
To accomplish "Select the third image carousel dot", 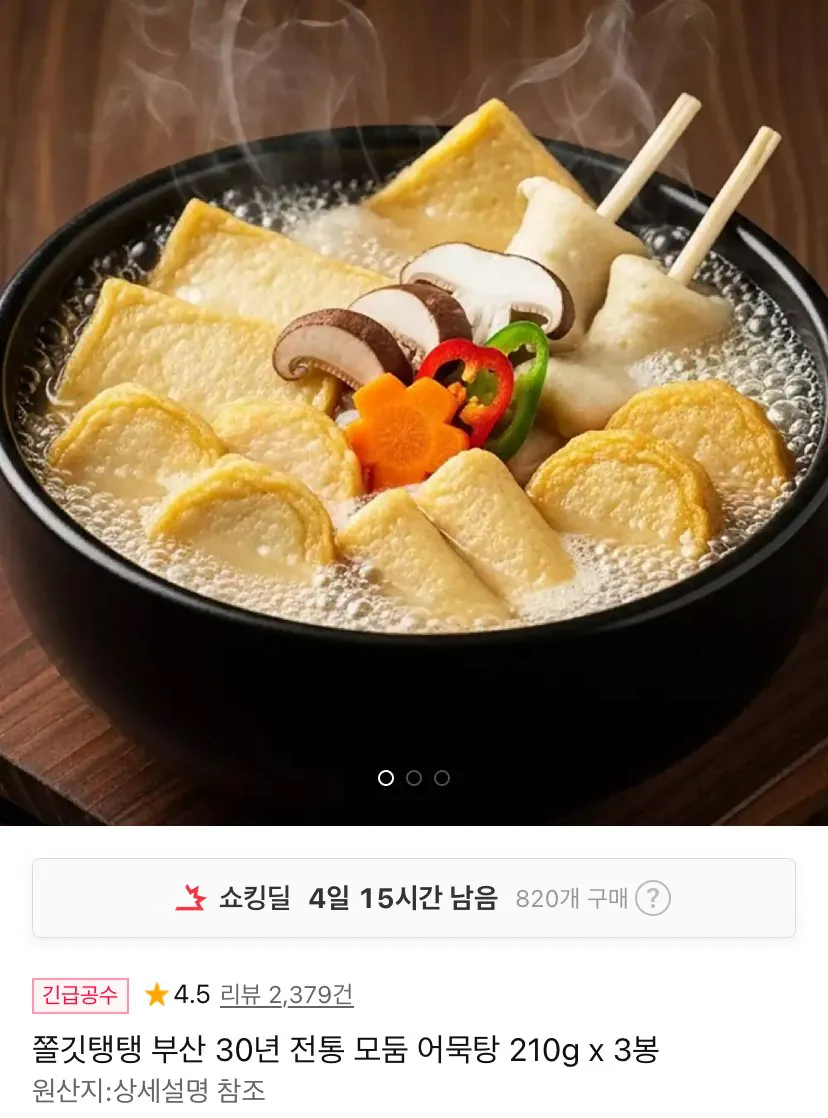I will pos(440,776).
